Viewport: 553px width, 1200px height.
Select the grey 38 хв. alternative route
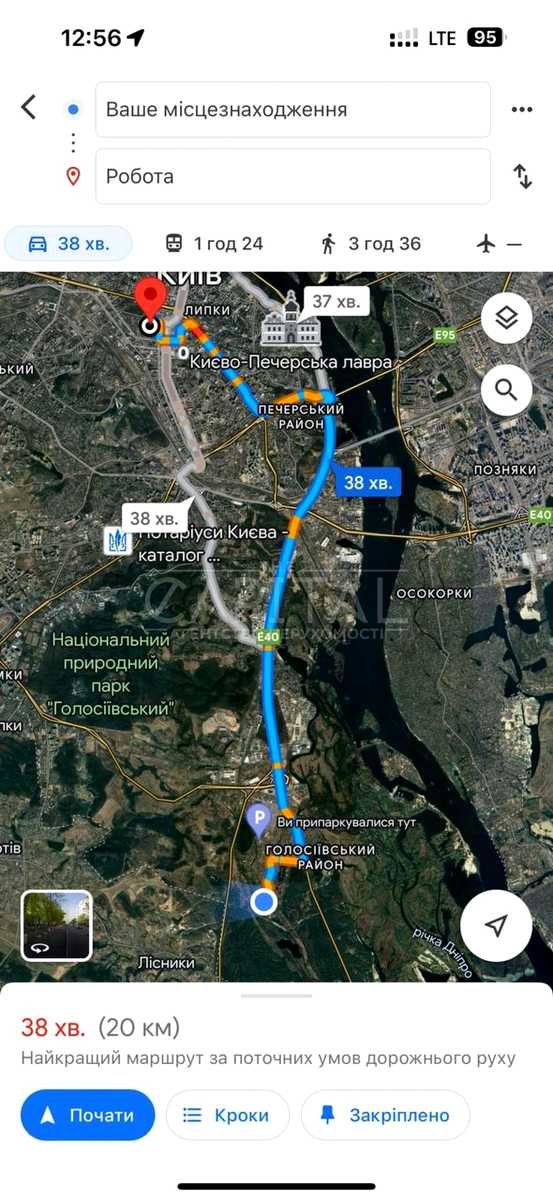pos(154,518)
